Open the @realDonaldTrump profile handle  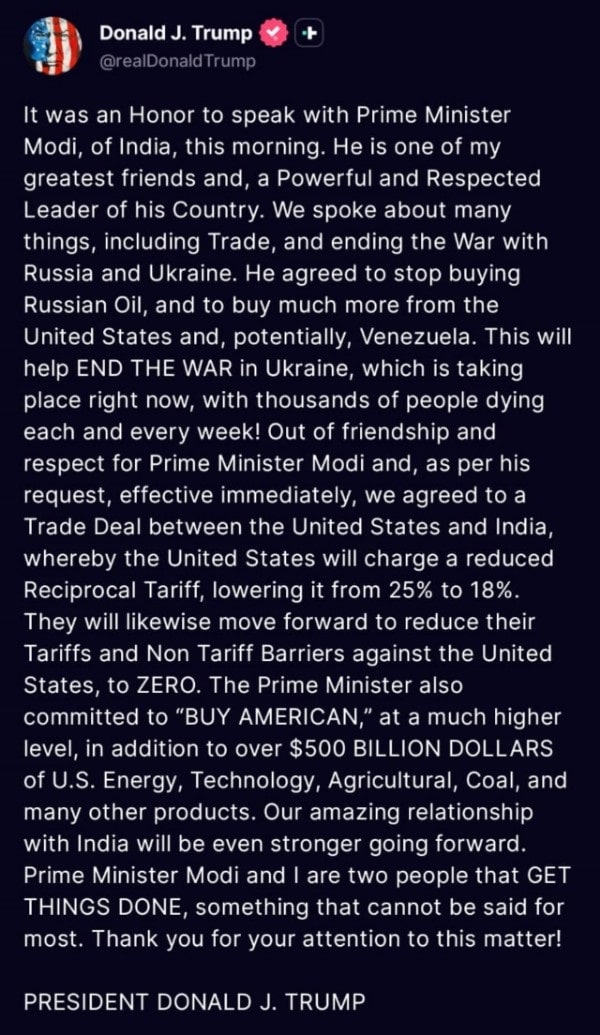(176, 61)
